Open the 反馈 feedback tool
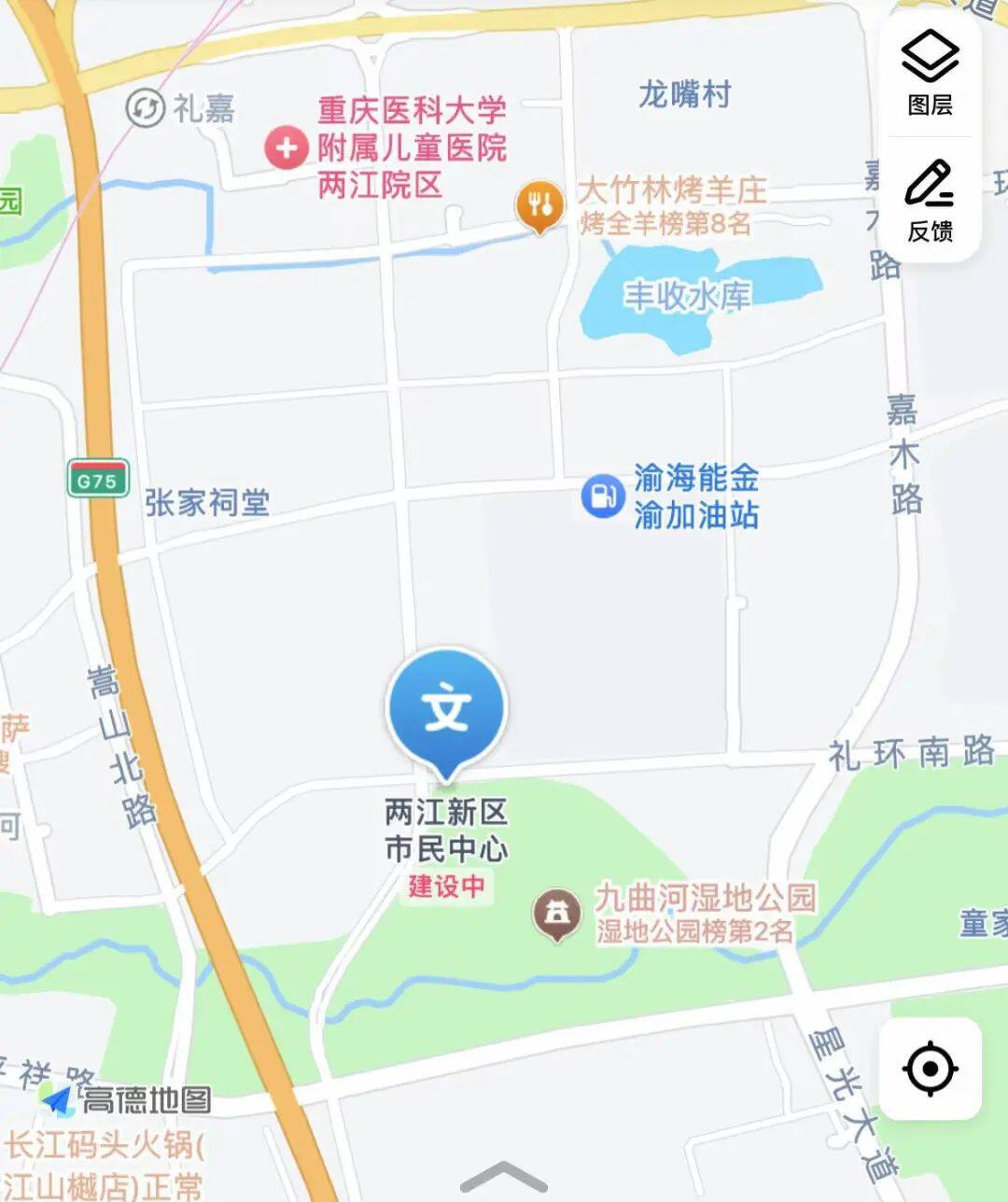This screenshot has width=1008, height=1202. [929, 201]
